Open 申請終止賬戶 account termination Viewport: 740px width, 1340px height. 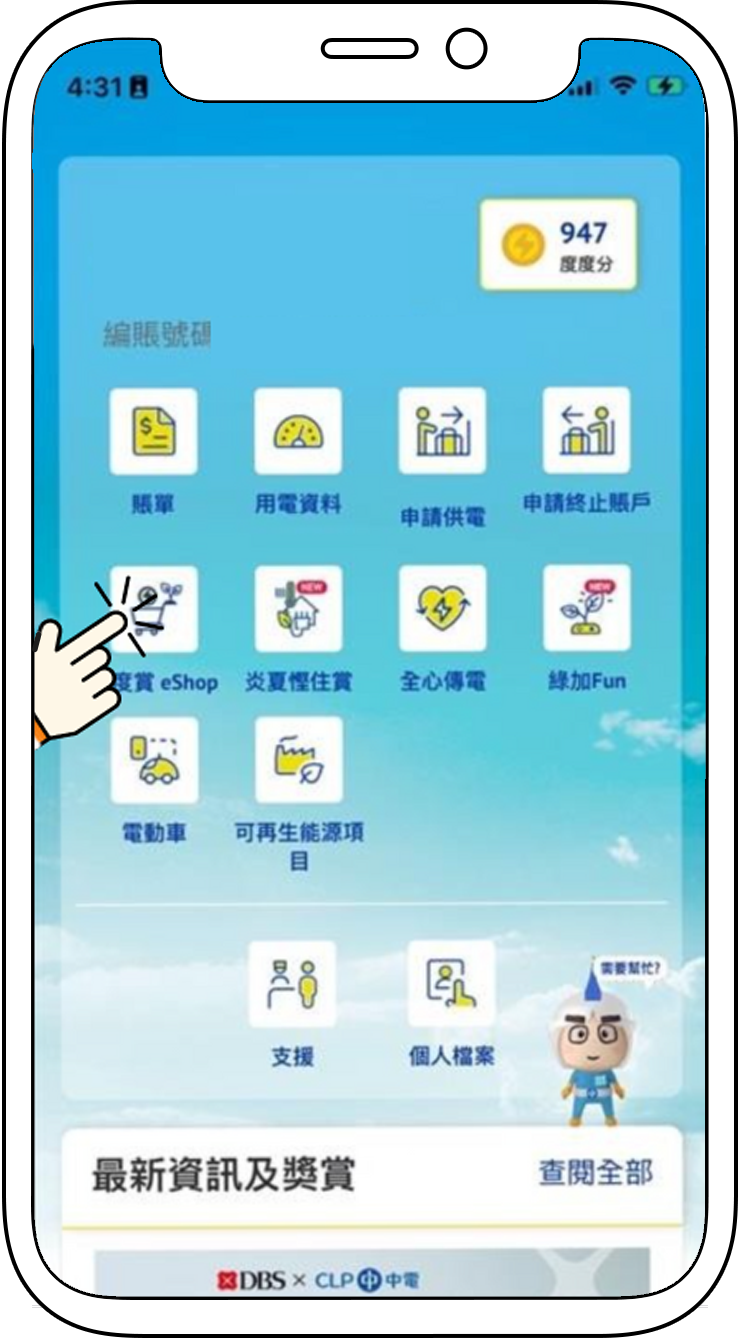click(x=586, y=431)
